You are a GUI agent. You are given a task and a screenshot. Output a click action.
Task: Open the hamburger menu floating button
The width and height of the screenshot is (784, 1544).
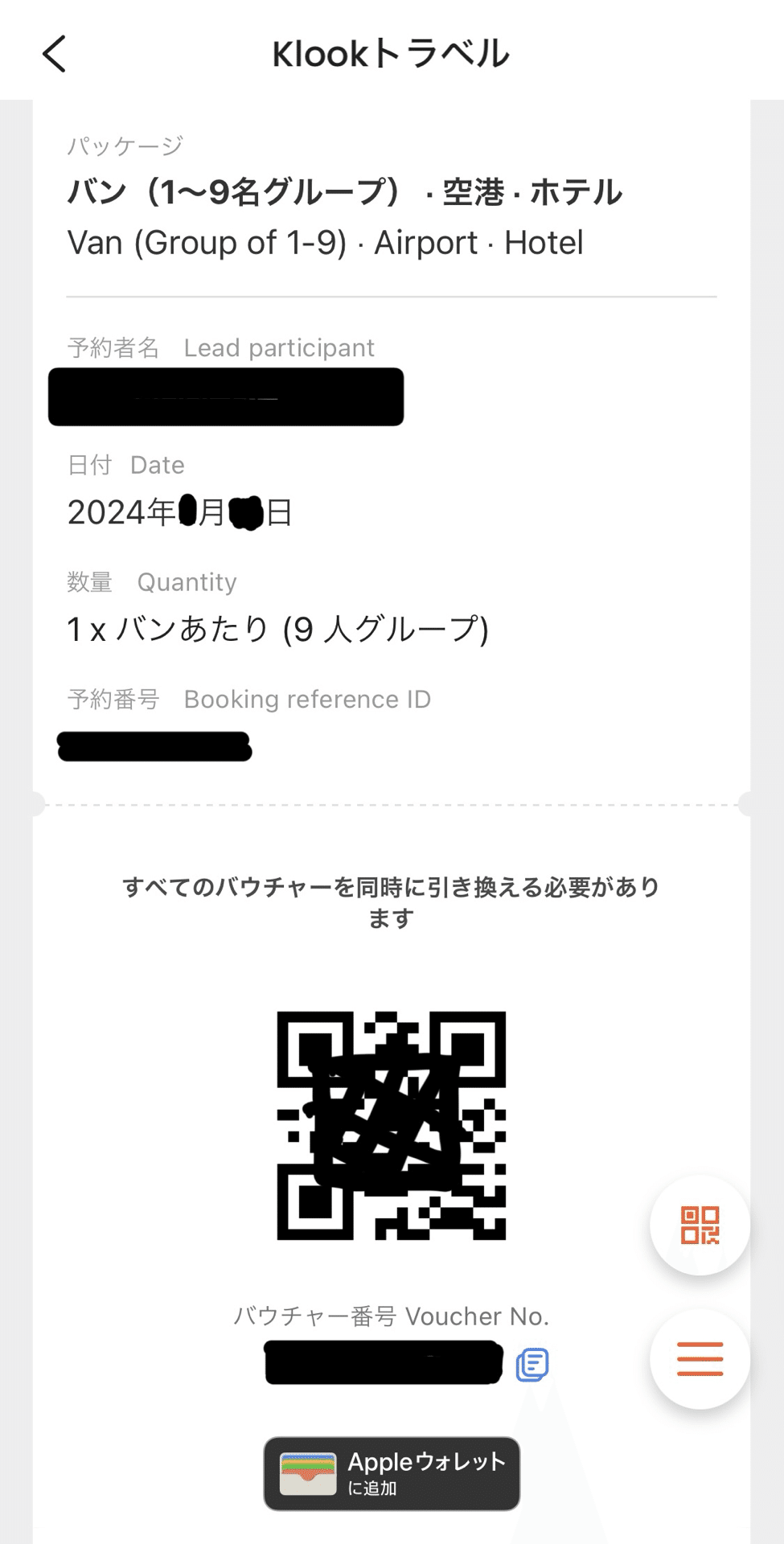(x=699, y=1357)
